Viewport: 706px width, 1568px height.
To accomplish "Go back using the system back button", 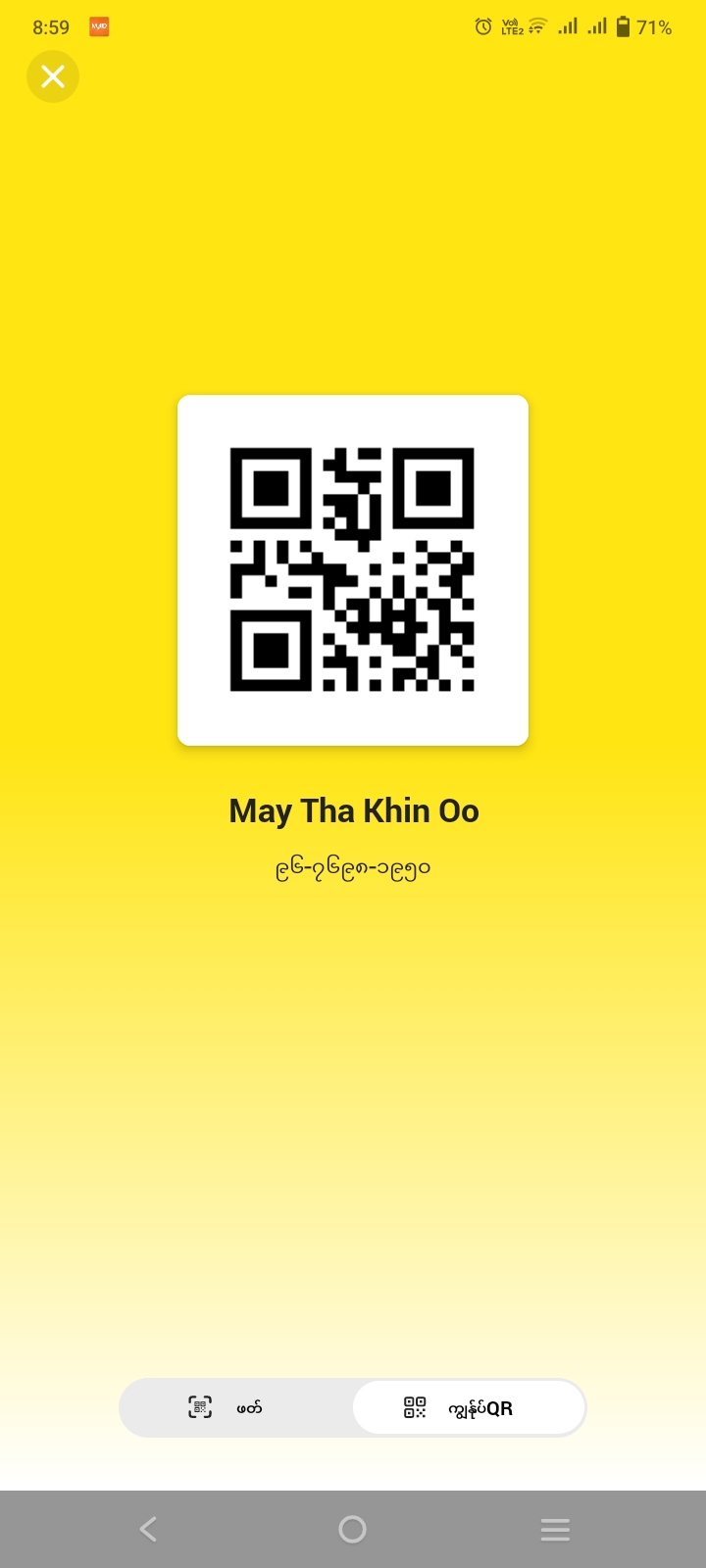I will [x=149, y=1529].
